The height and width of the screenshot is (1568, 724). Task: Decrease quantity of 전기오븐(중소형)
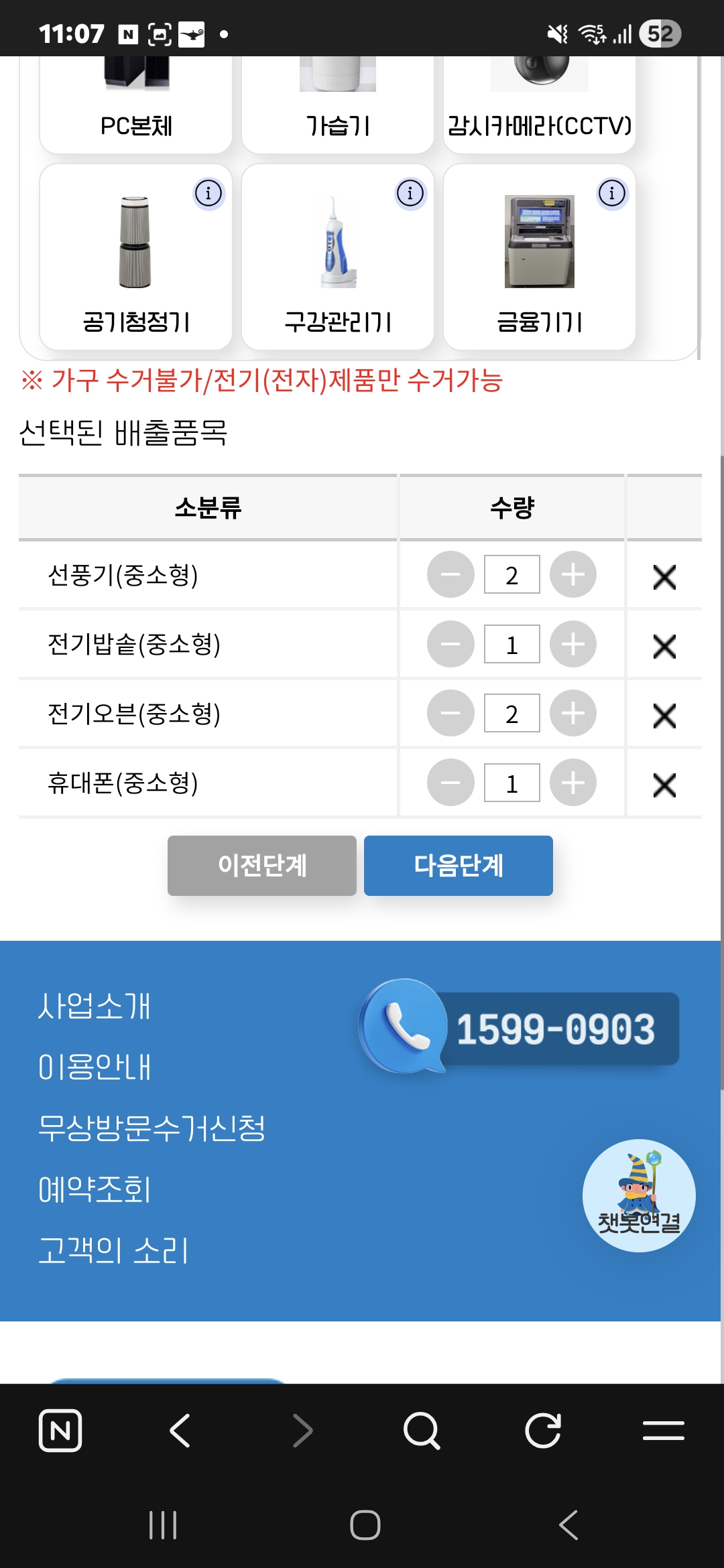tap(450, 714)
